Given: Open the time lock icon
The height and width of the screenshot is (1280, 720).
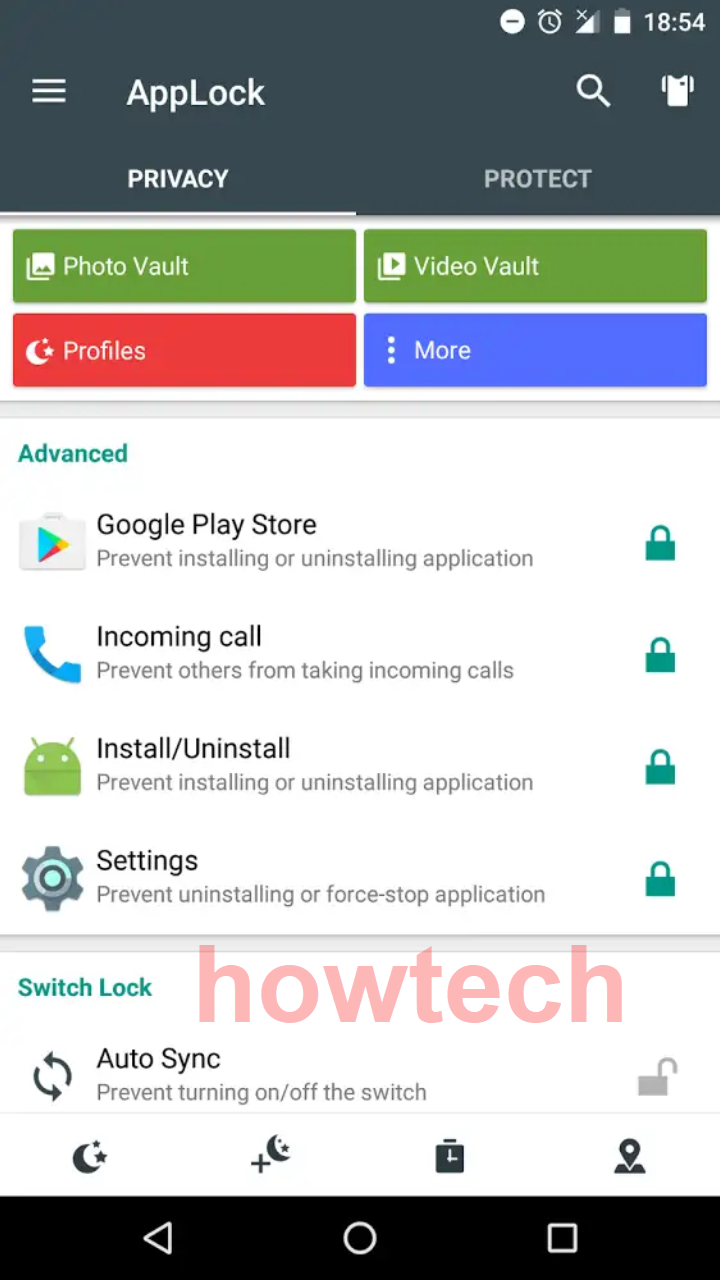Looking at the screenshot, I should point(450,1156).
